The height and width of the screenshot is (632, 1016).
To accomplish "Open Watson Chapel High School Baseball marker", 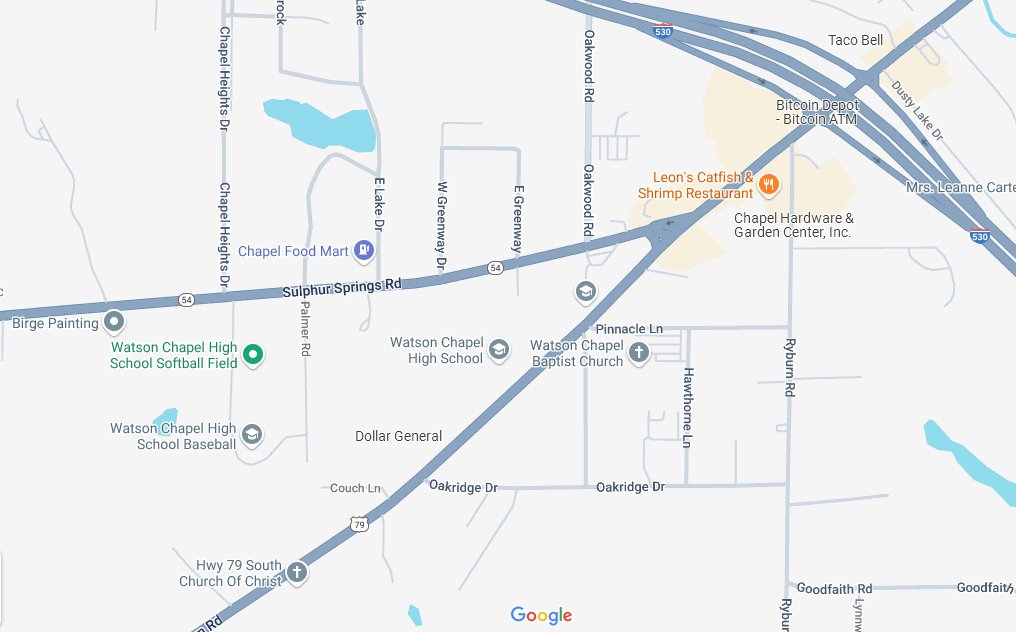I will pyautogui.click(x=253, y=434).
